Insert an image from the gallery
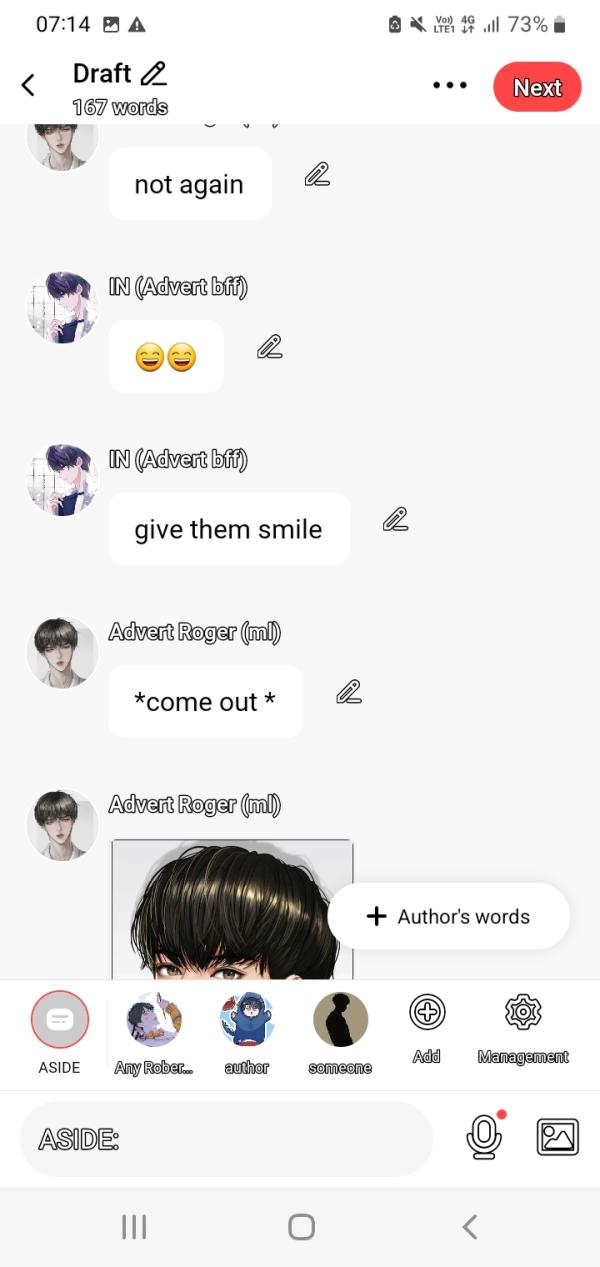 click(x=558, y=1137)
